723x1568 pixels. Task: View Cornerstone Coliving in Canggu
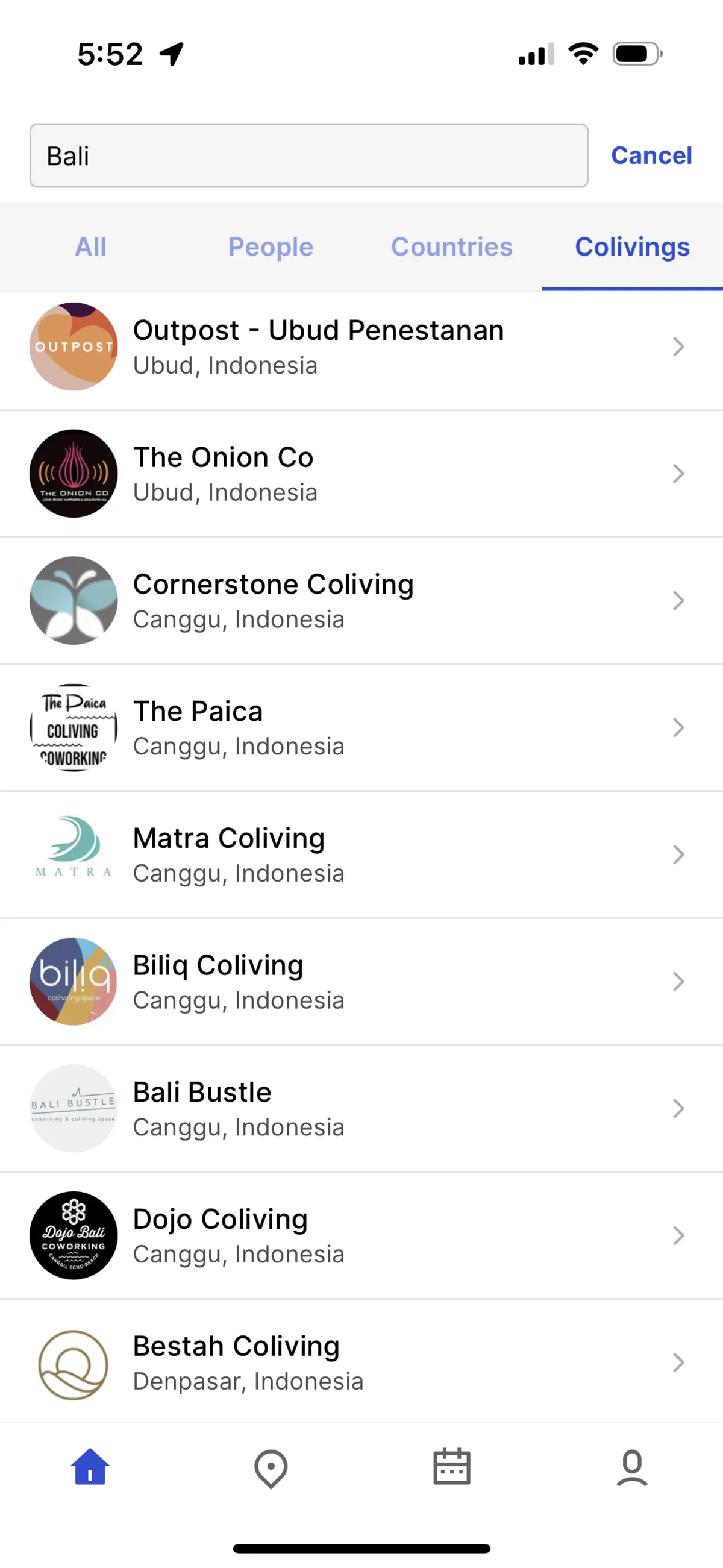tap(361, 601)
